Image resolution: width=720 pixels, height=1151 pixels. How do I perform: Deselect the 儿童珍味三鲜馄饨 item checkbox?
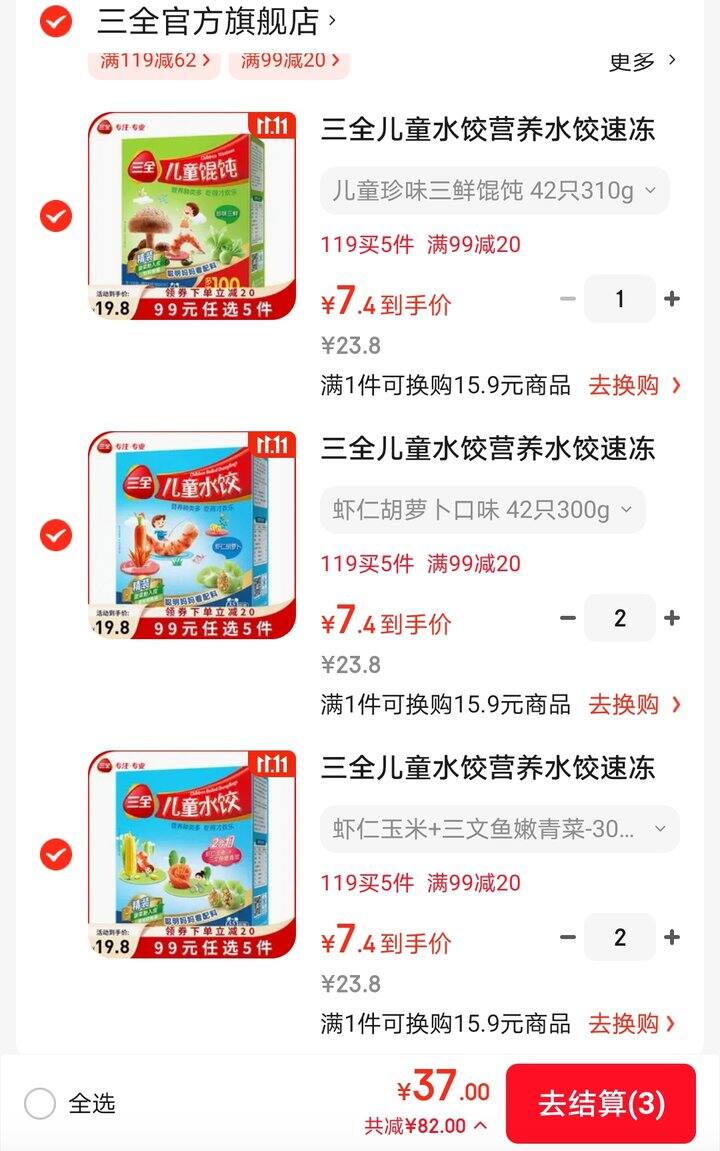click(x=56, y=216)
